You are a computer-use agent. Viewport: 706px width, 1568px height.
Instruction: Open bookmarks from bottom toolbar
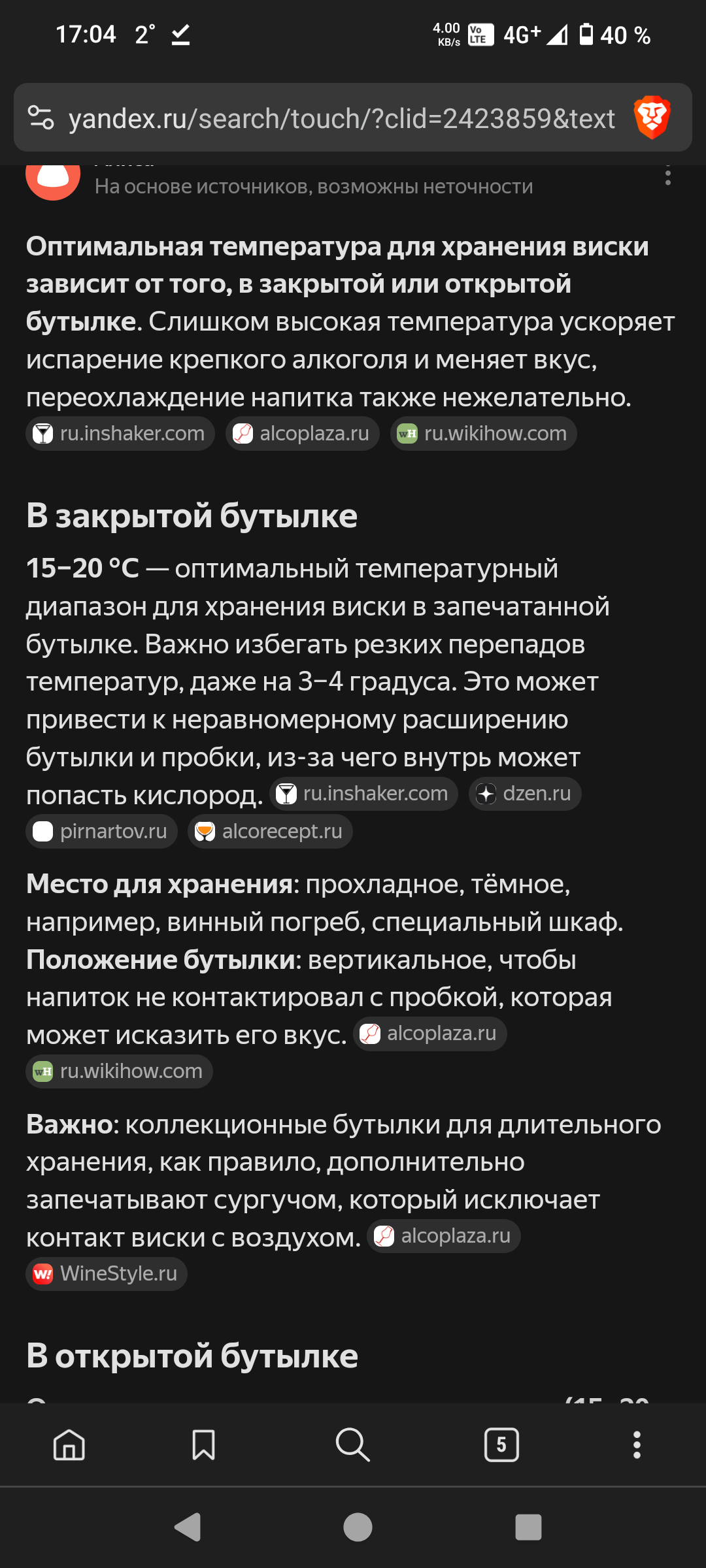coord(203,1445)
